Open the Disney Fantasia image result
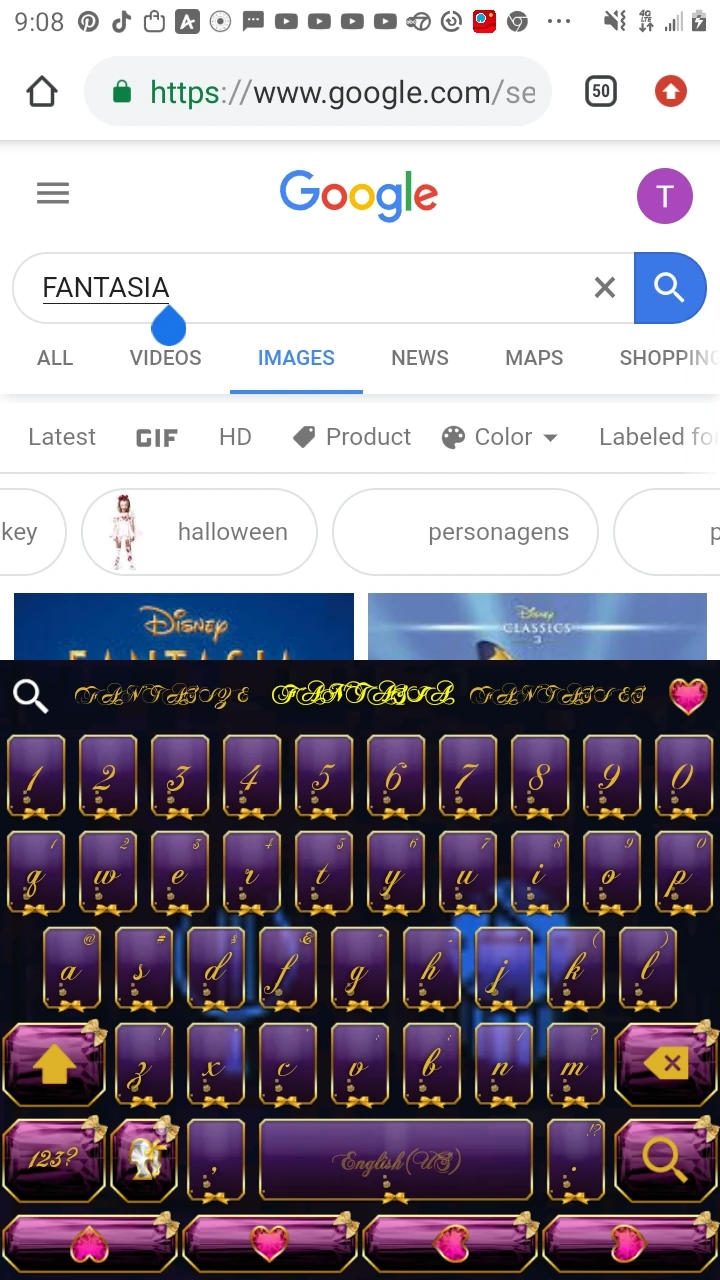720x1280 pixels. [184, 627]
